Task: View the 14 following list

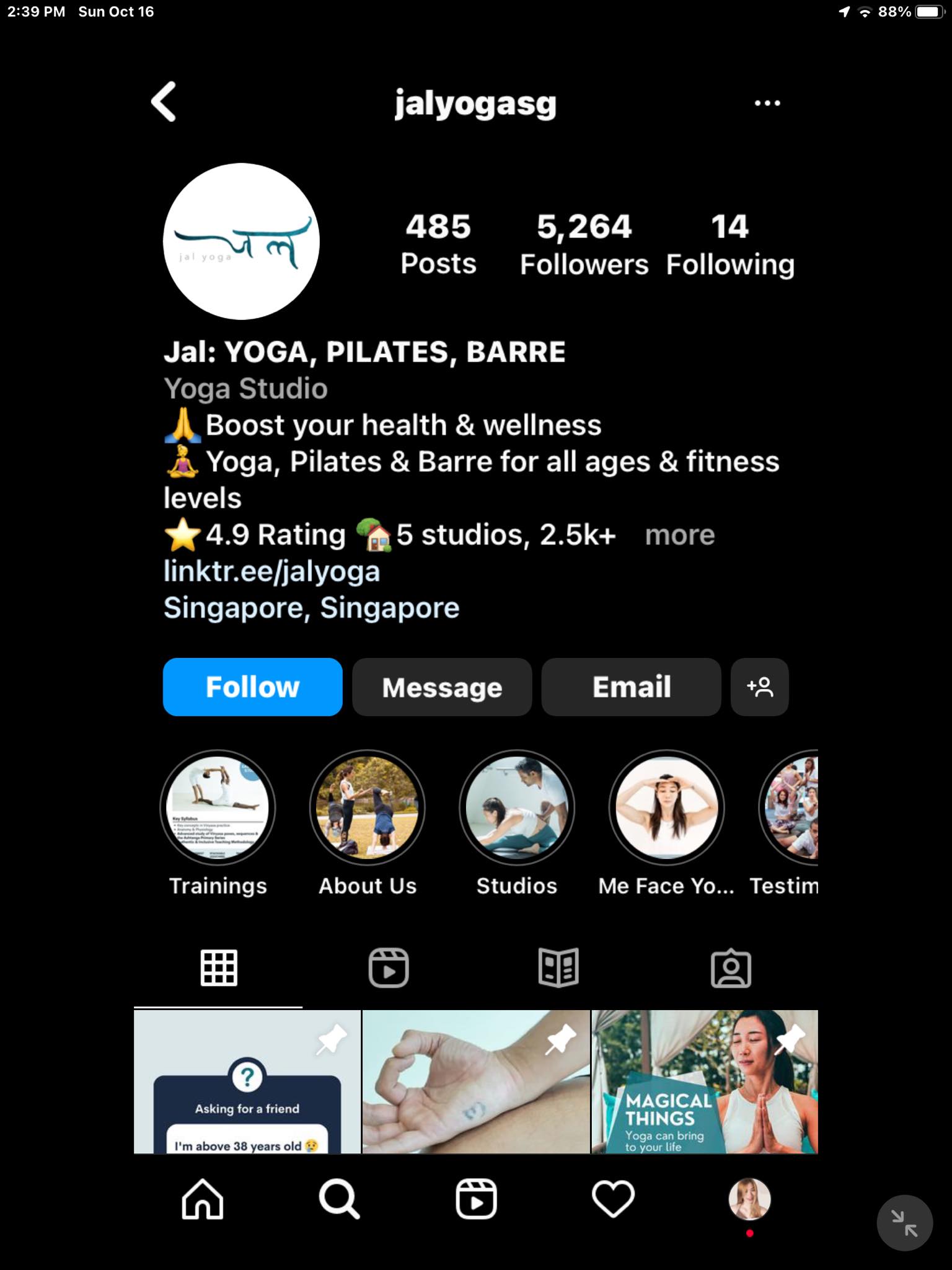Action: (x=729, y=244)
